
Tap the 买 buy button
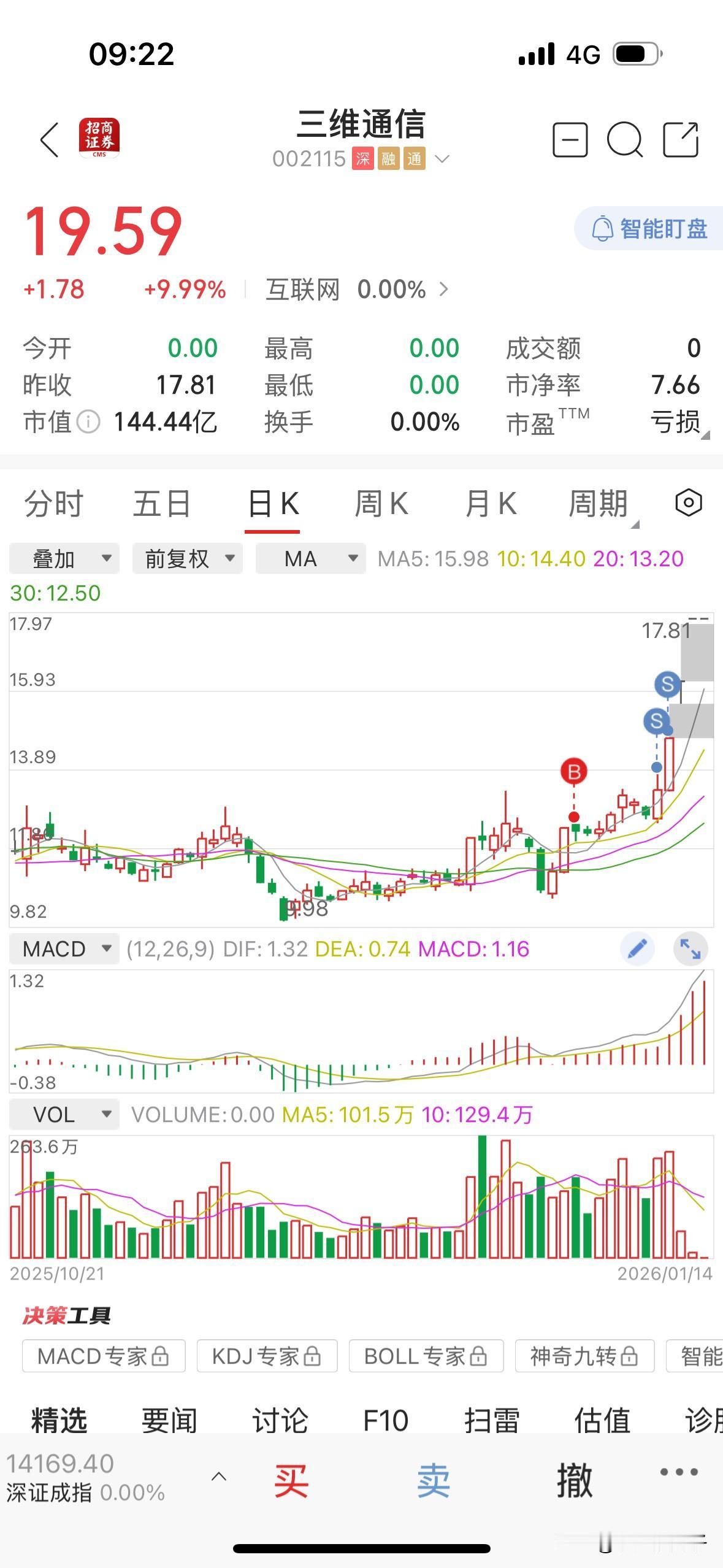(293, 1482)
